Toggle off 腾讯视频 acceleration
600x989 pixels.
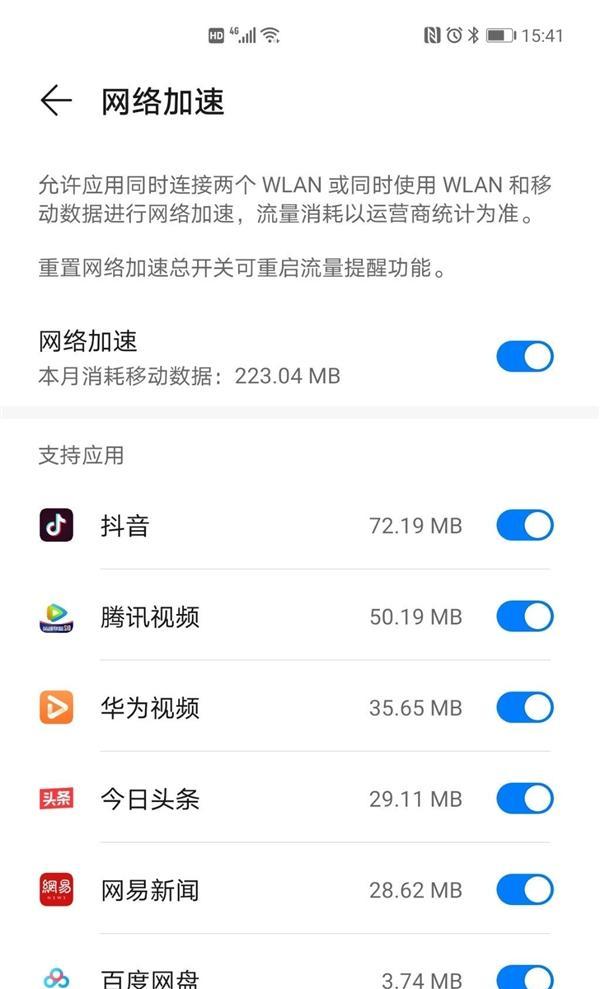point(525,616)
